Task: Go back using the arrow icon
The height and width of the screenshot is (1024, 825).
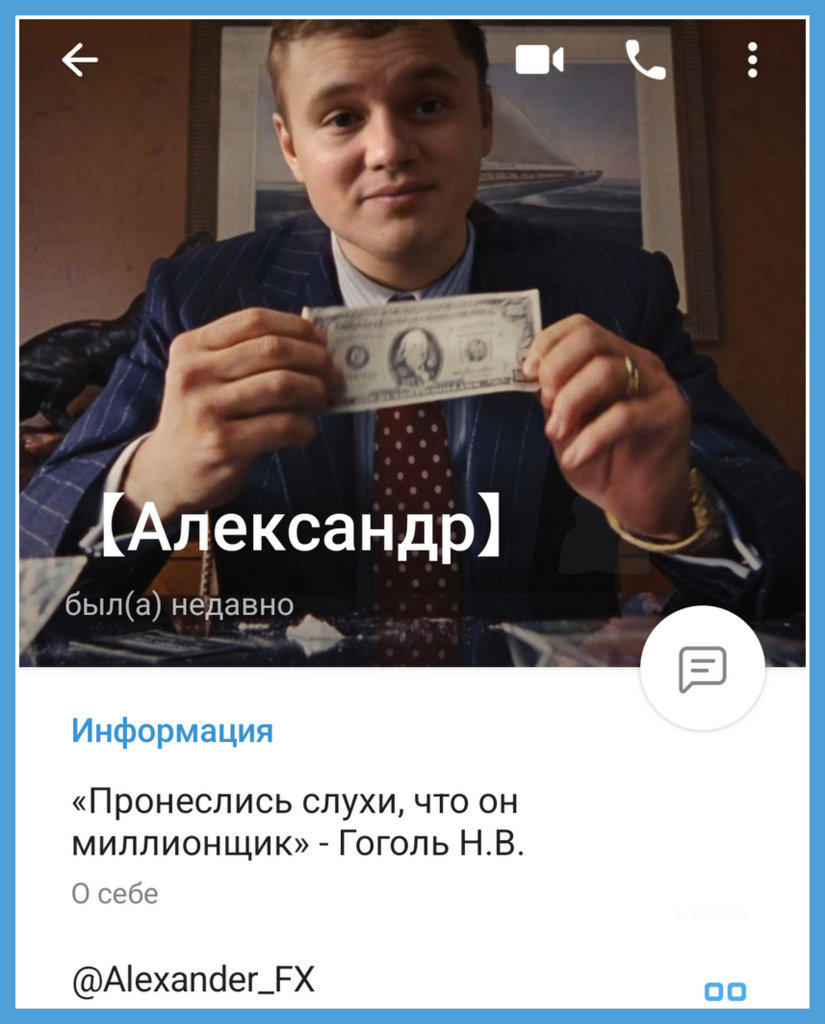Action: tap(80, 61)
